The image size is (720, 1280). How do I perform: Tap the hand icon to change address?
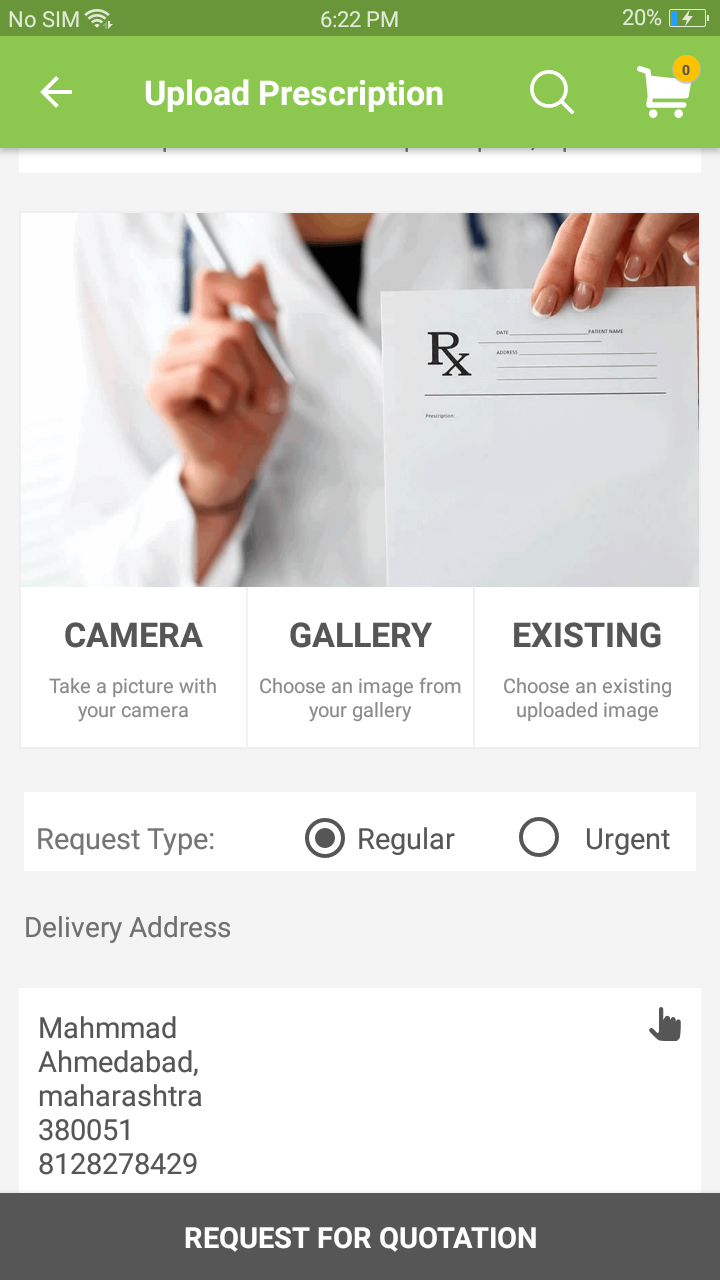coord(664,1024)
